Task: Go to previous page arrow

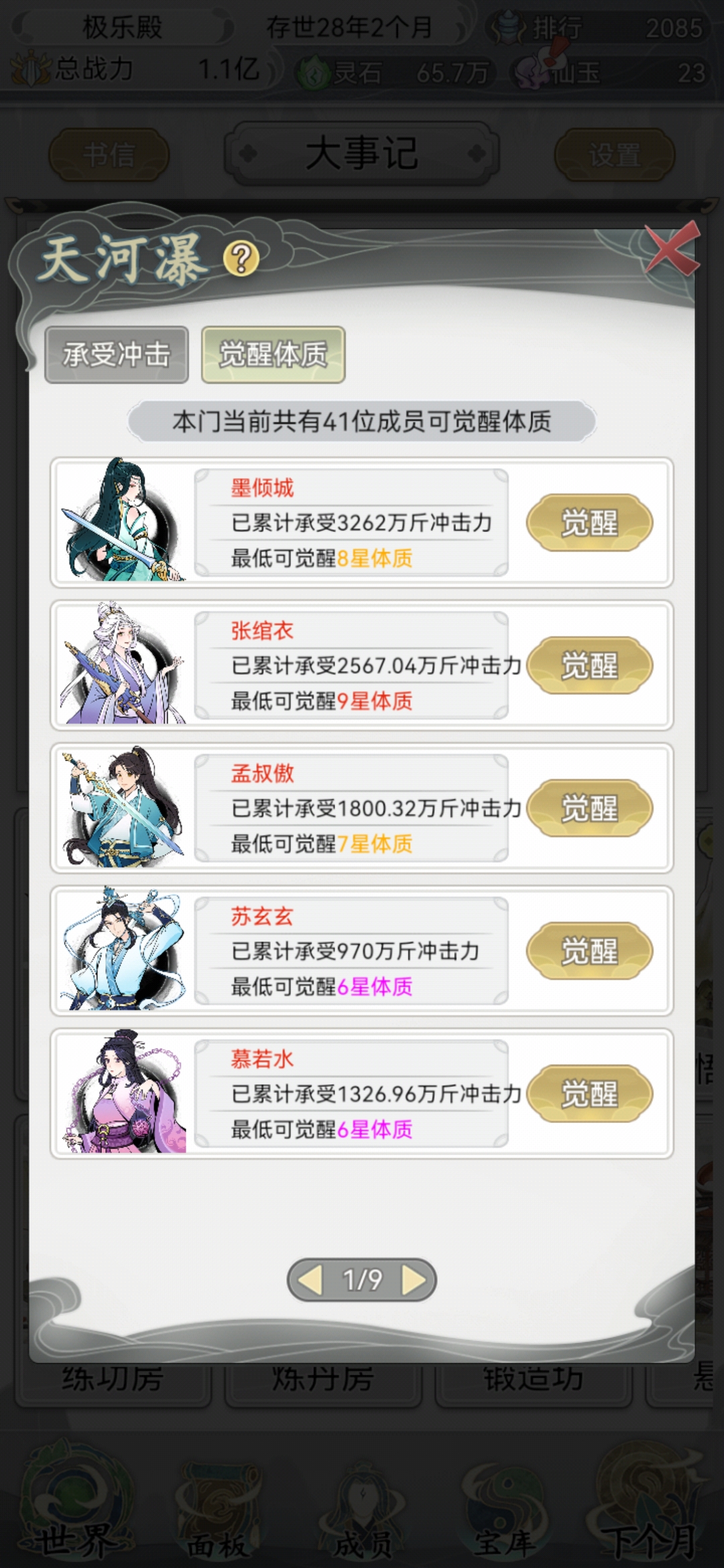Action: [x=310, y=1280]
